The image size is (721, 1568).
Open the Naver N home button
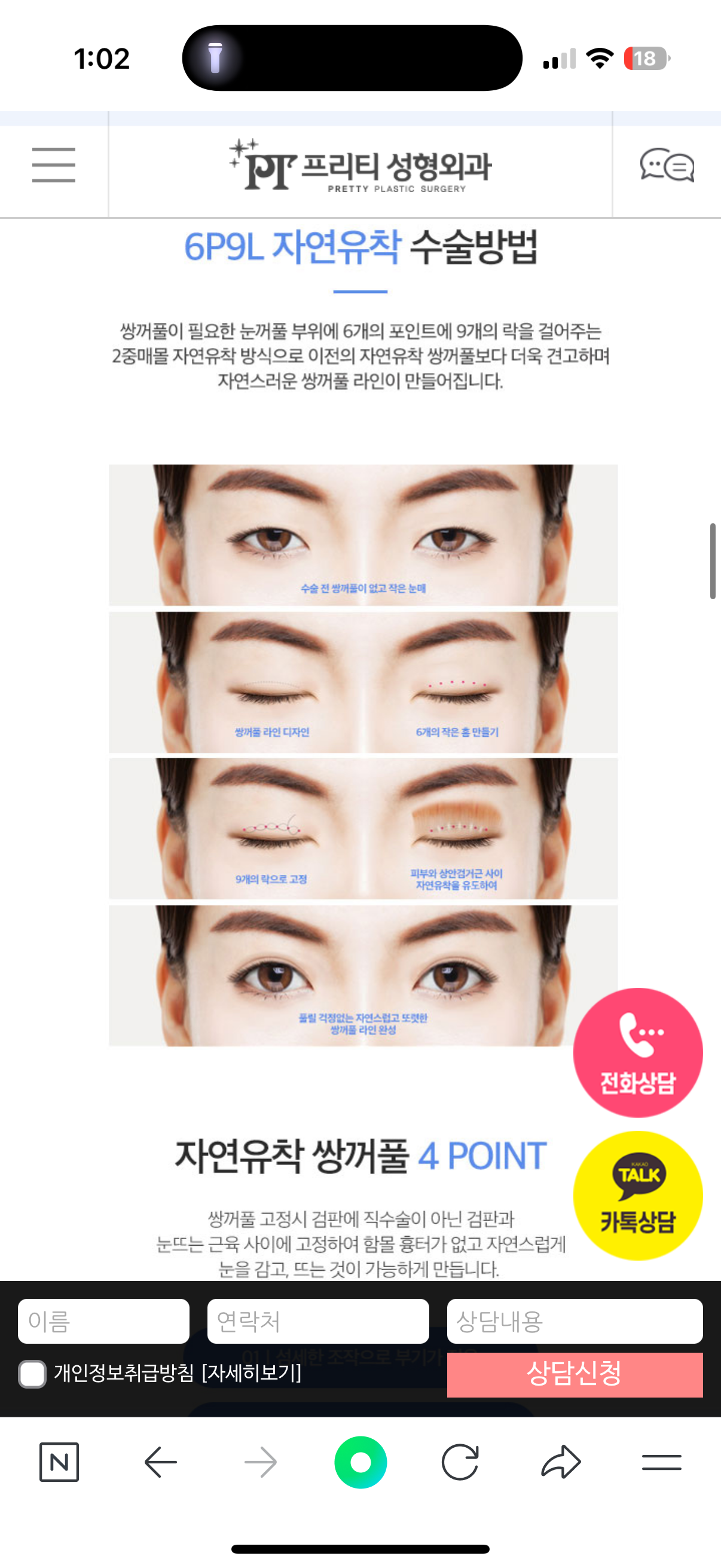[59, 1462]
